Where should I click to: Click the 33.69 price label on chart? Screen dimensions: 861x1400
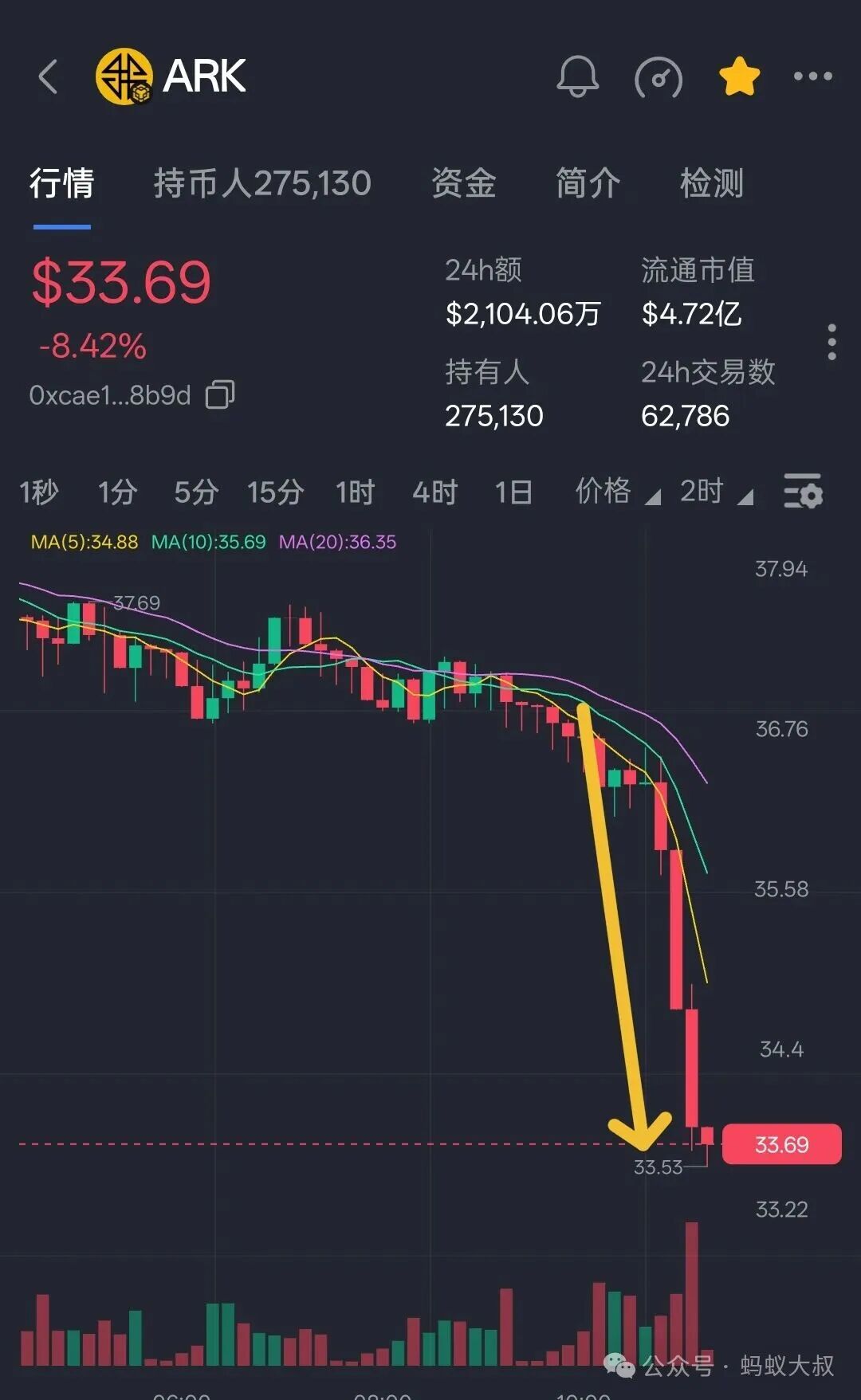[781, 1144]
